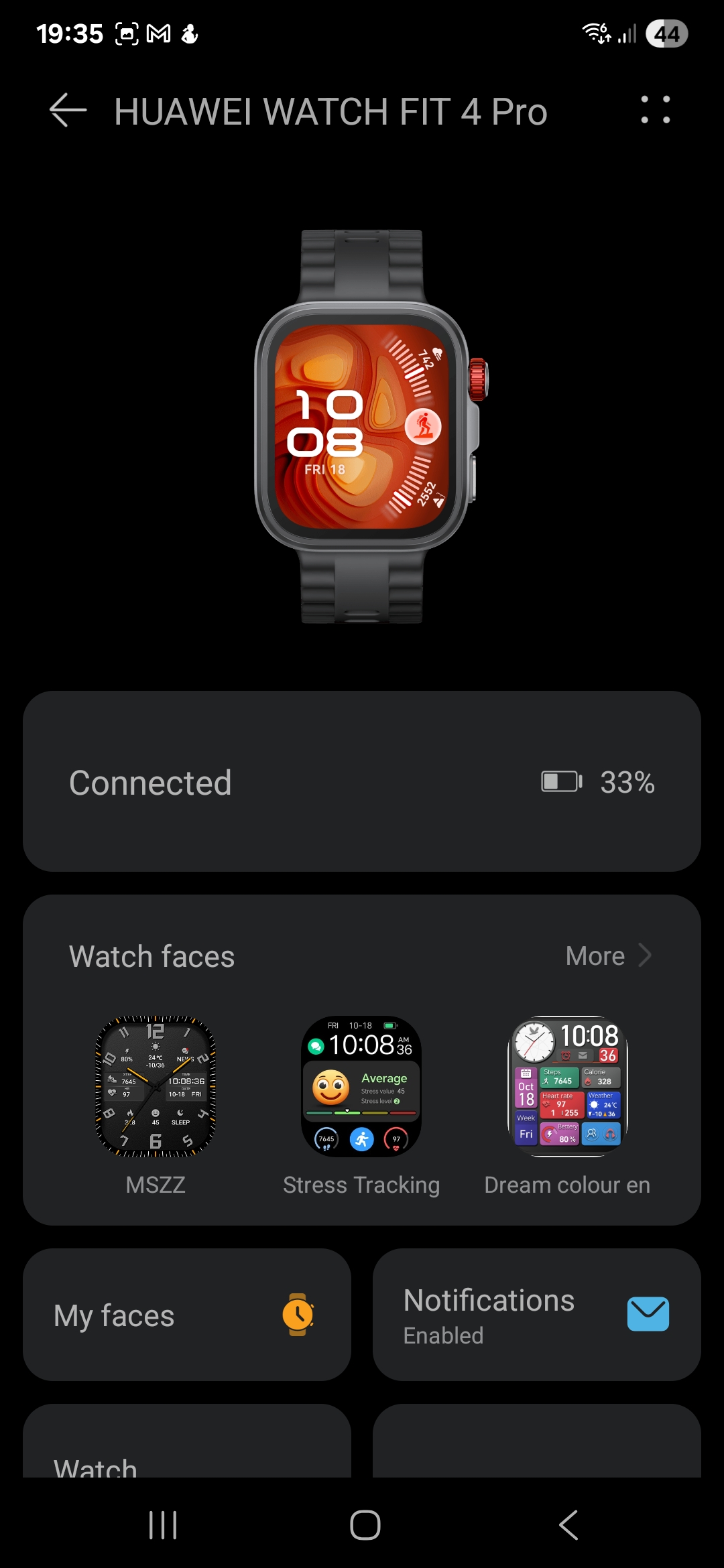Open recent apps from navigation bar
This screenshot has height=1568, width=724.
click(163, 1525)
